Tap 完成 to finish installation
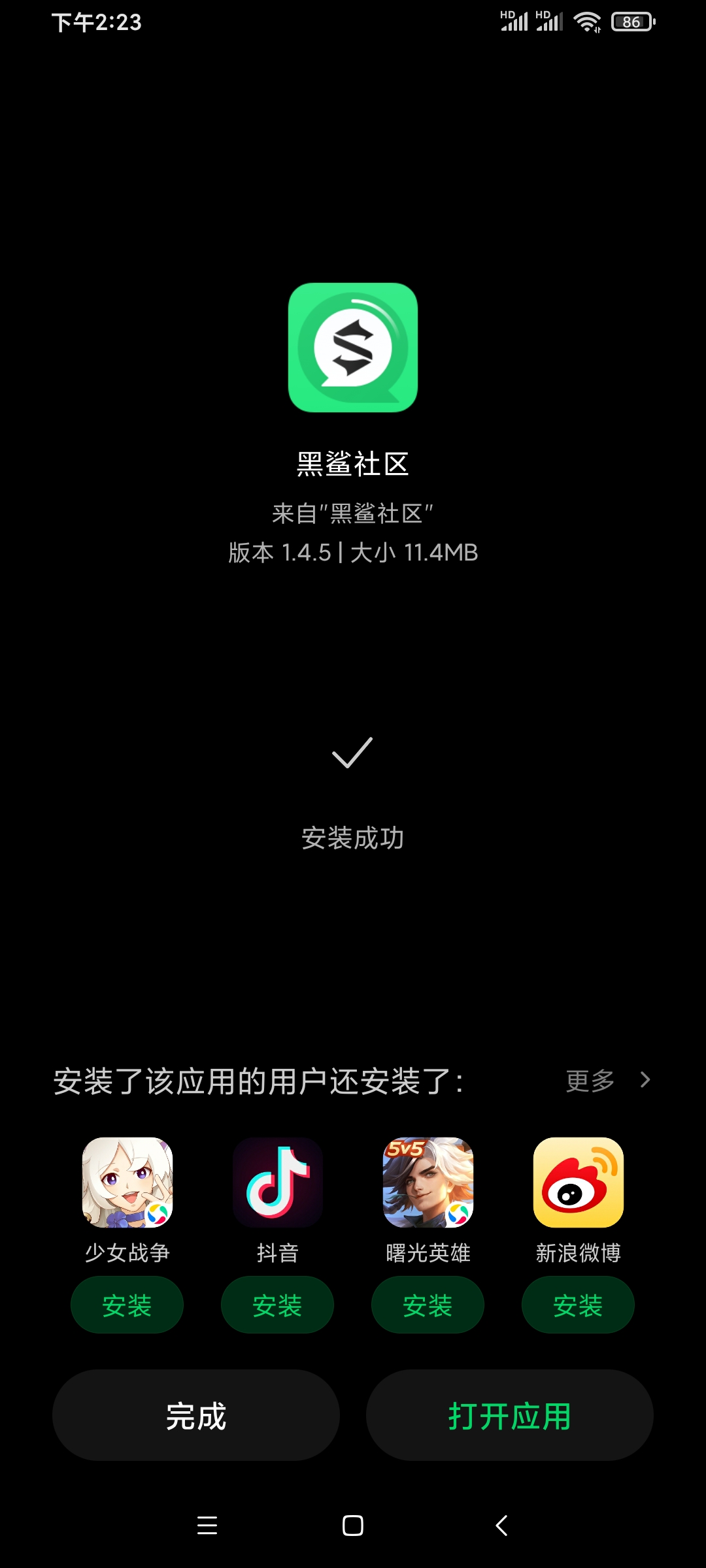Viewport: 706px width, 1568px height. [x=195, y=1415]
